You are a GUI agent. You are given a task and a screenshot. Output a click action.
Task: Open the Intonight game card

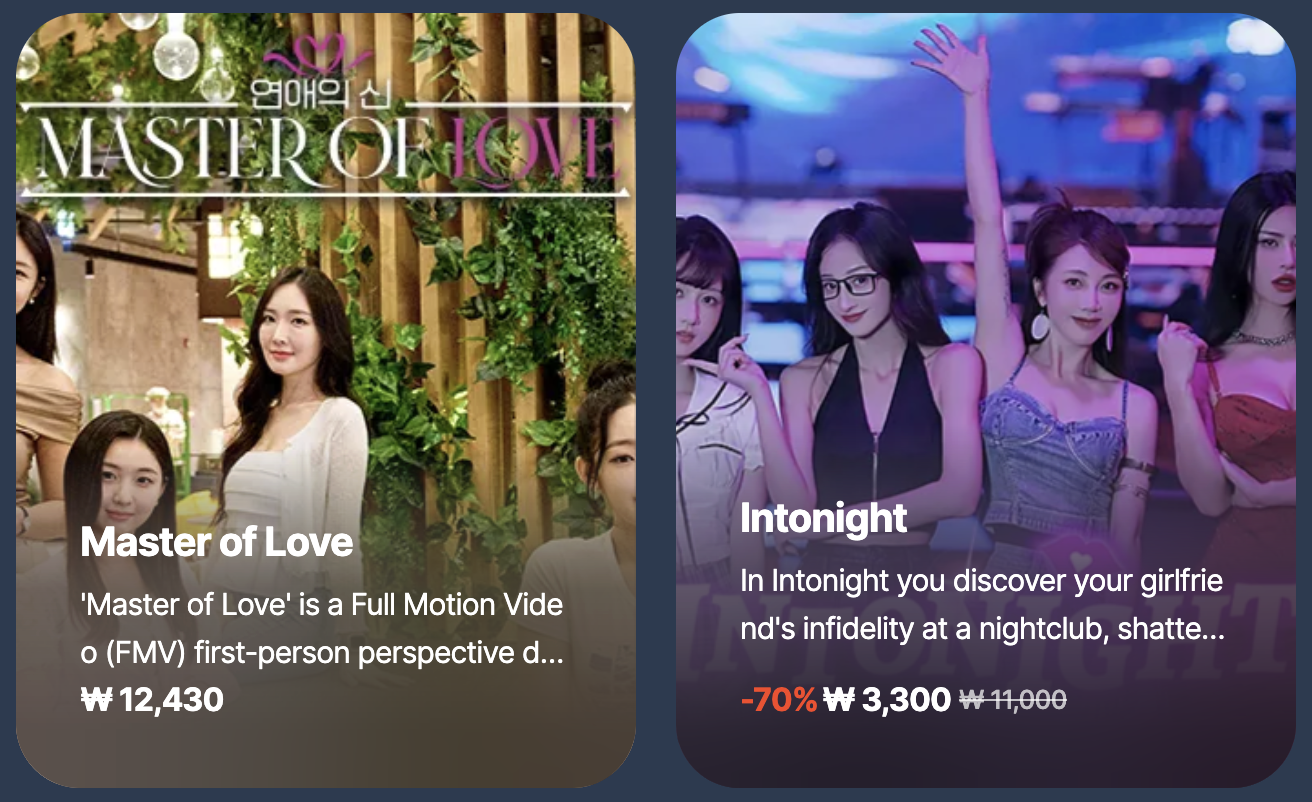pos(985,400)
